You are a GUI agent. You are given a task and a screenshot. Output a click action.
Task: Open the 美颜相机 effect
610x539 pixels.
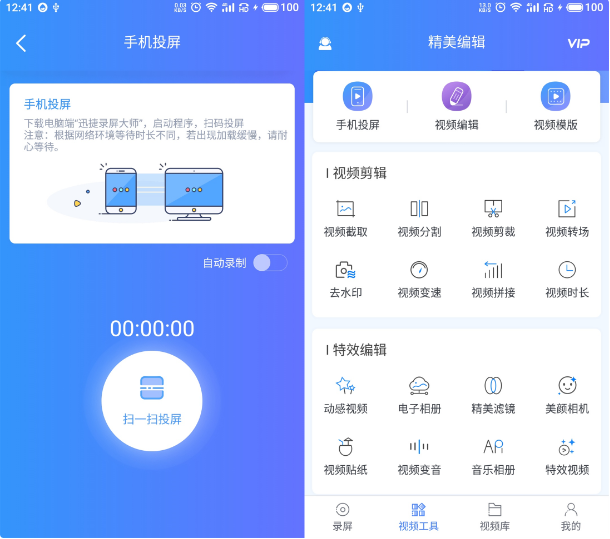coord(567,394)
